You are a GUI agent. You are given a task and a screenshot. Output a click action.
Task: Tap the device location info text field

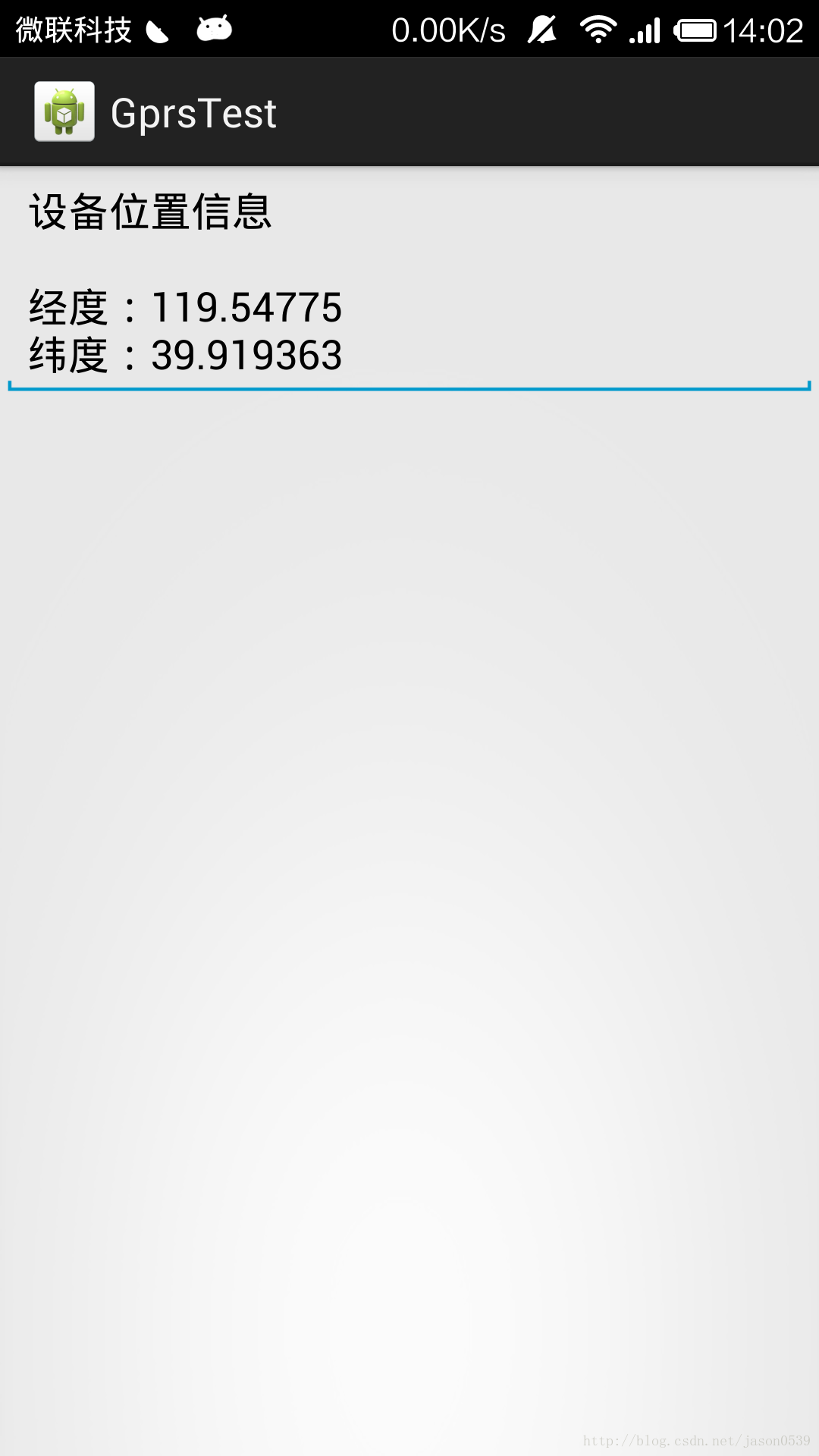click(x=409, y=283)
